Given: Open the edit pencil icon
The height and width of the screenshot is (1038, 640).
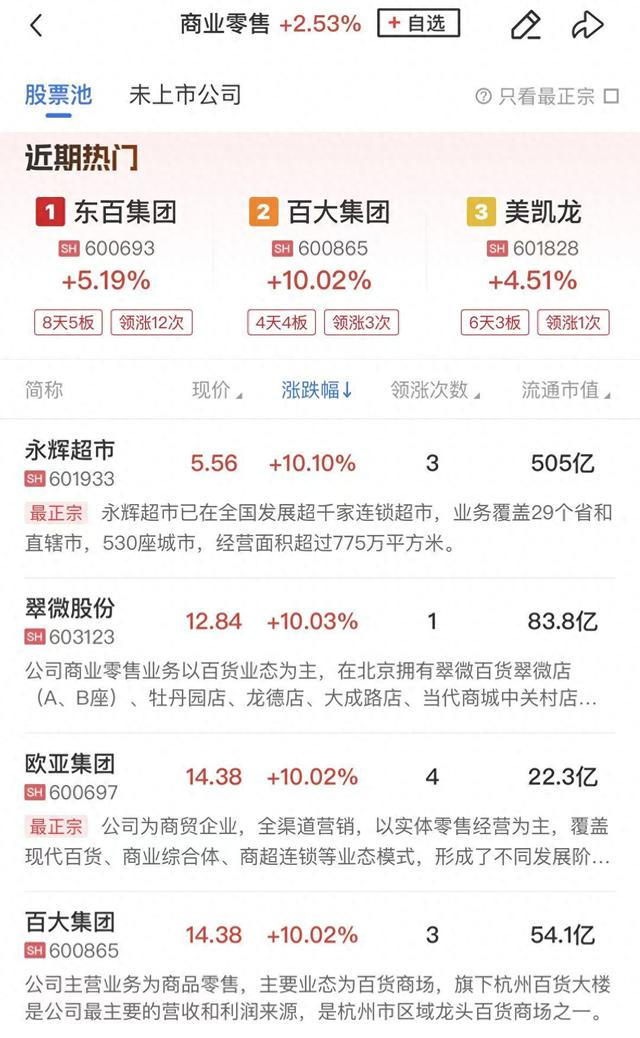Looking at the screenshot, I should [525, 25].
